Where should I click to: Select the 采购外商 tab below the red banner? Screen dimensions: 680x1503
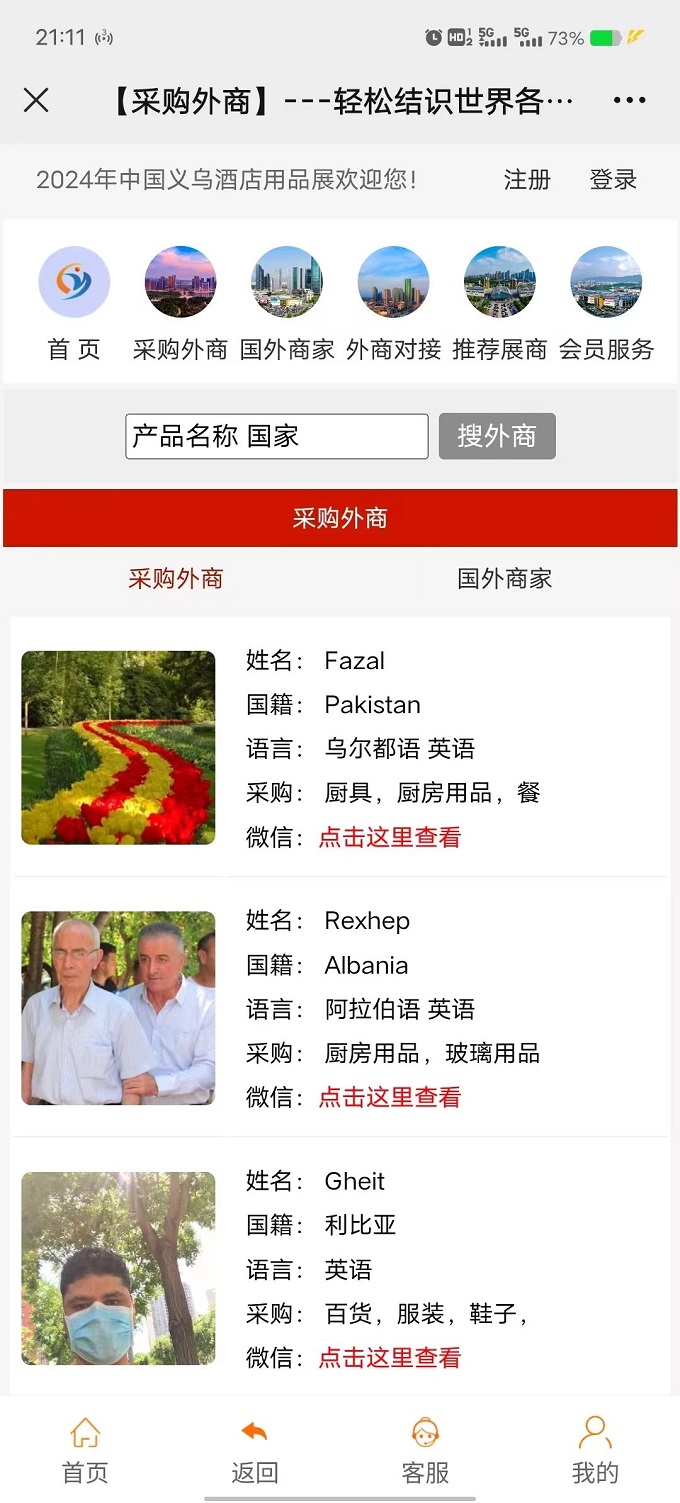[x=176, y=579]
